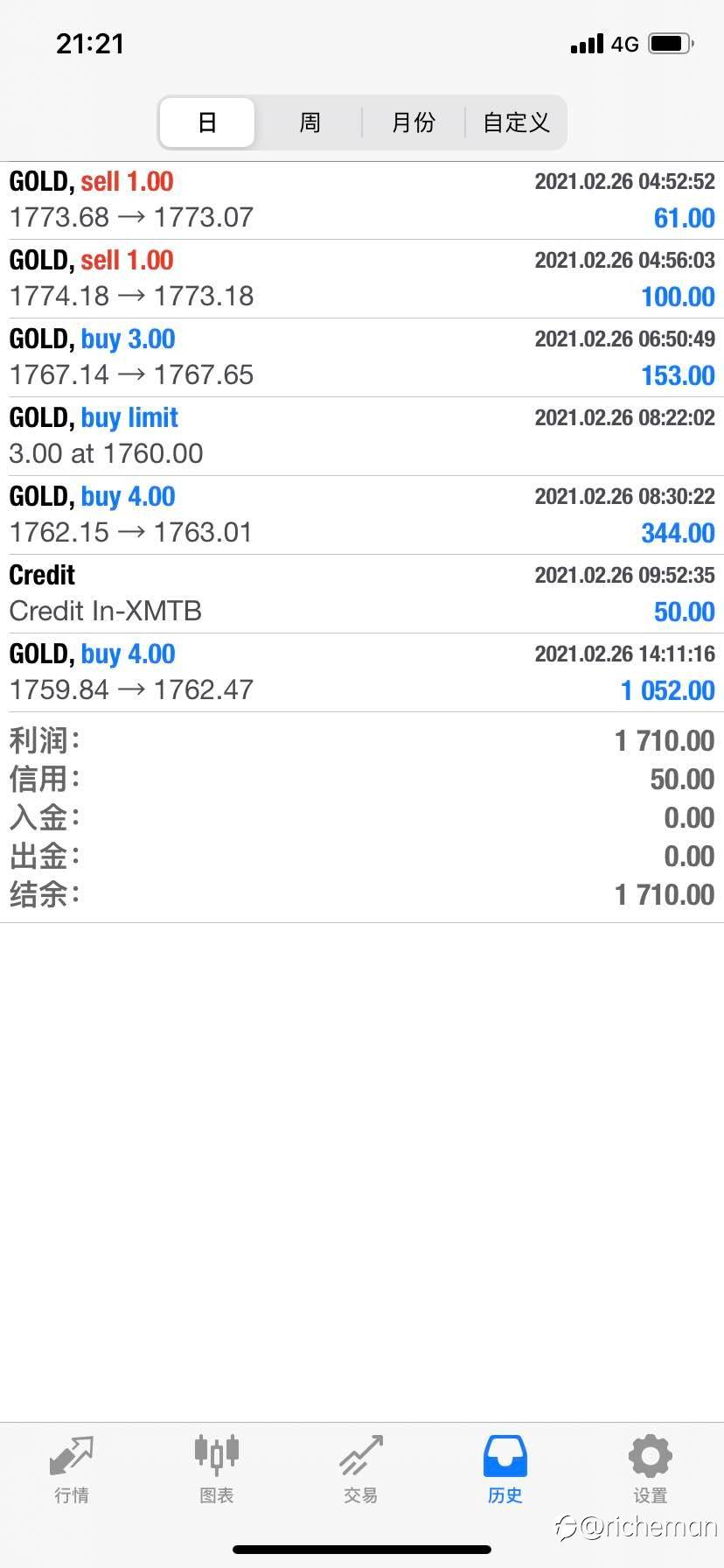This screenshot has height=1568, width=724.
Task: Open the GOLD sell 1.00 trade at 04:56:03
Action: pos(362,279)
